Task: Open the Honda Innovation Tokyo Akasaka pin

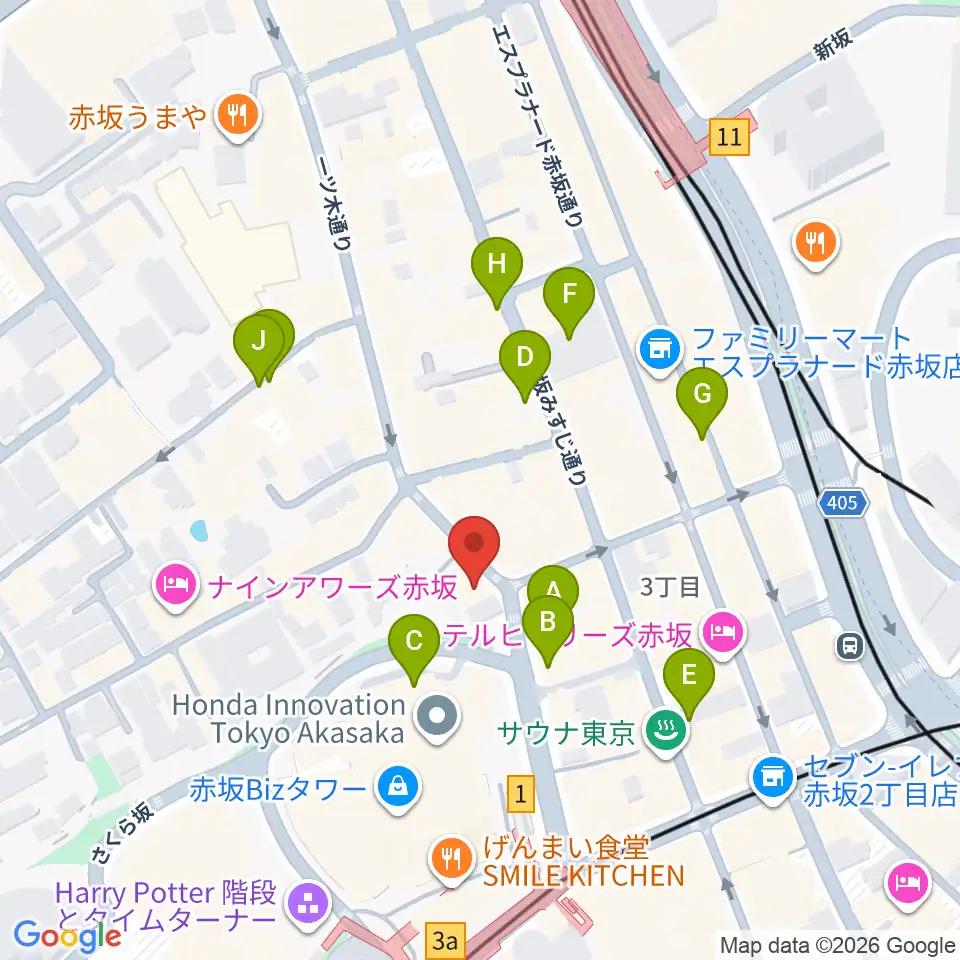Action: (437, 717)
